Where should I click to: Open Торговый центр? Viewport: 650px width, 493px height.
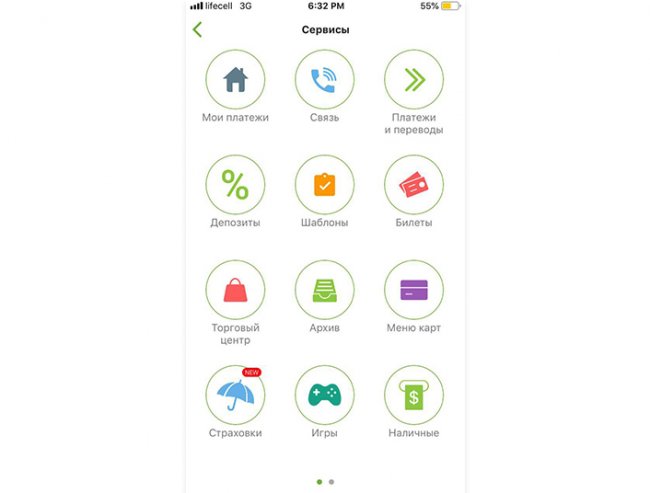click(235, 290)
